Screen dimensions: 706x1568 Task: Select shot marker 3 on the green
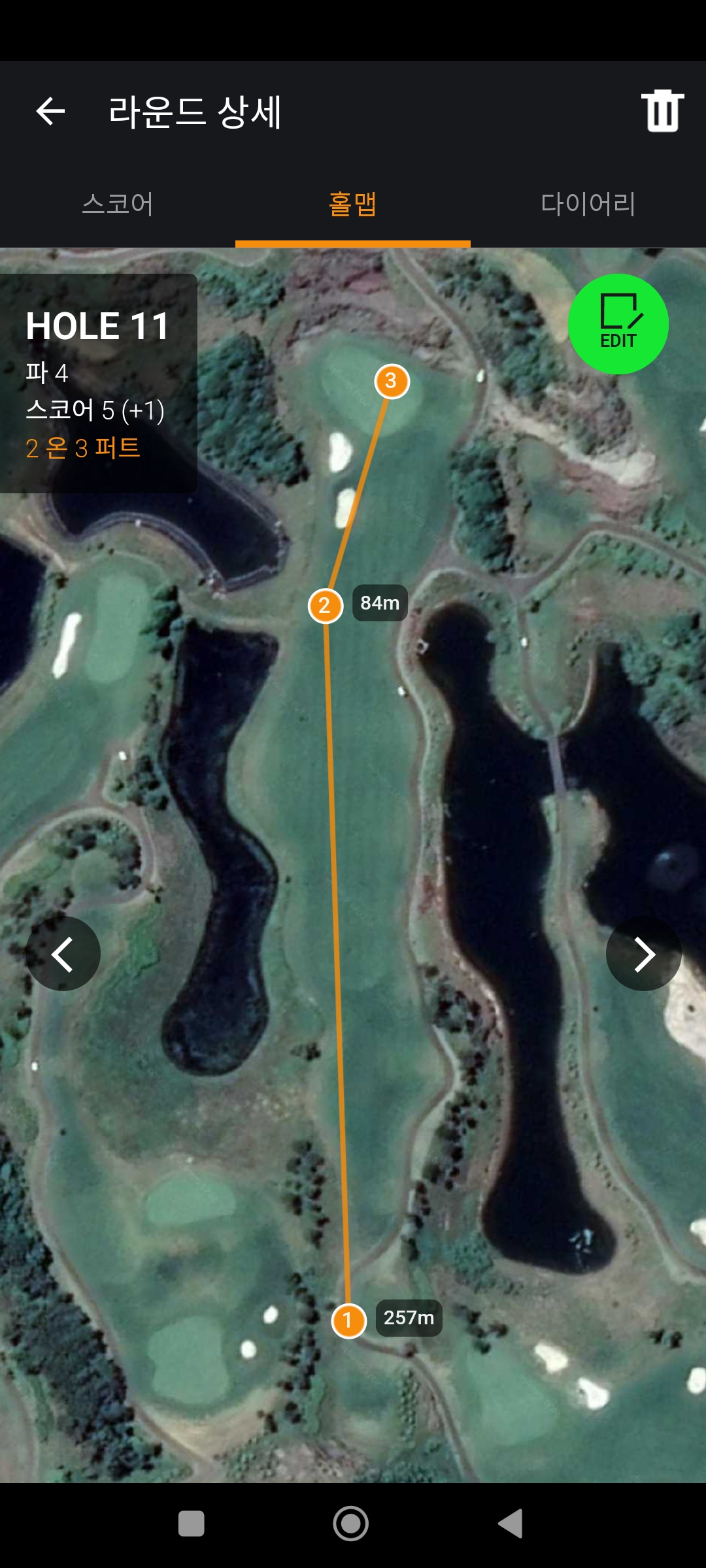(x=392, y=381)
